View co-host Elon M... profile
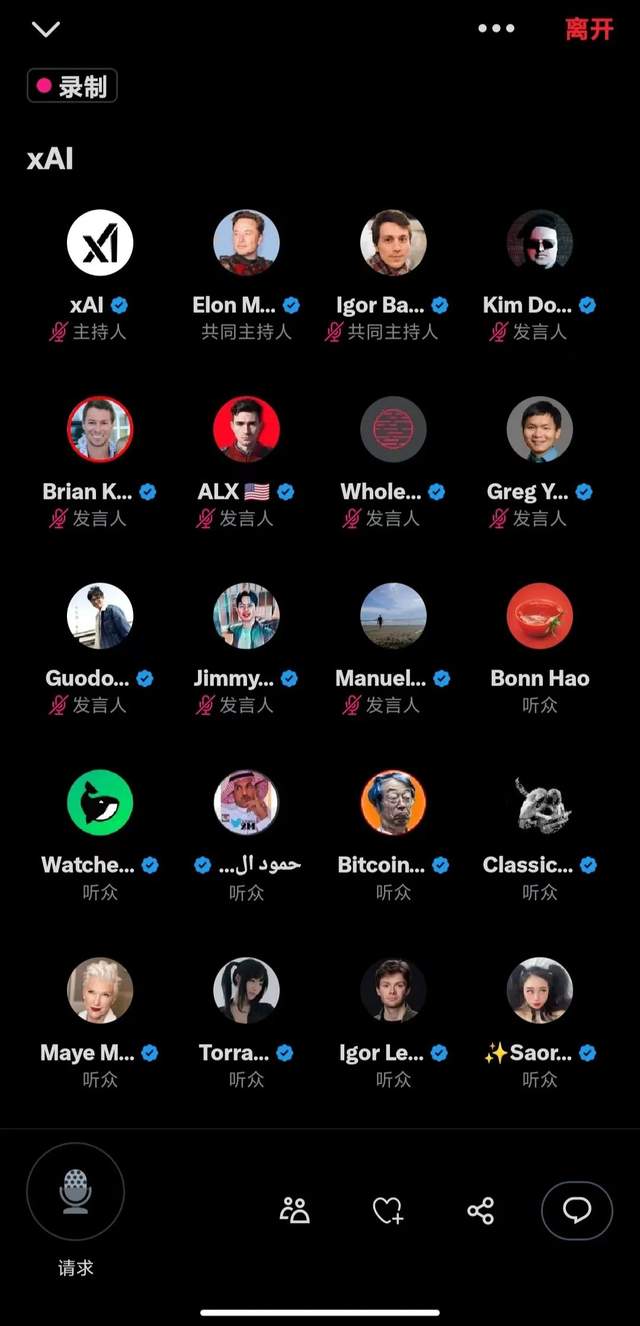This screenshot has height=1326, width=640. [246, 243]
